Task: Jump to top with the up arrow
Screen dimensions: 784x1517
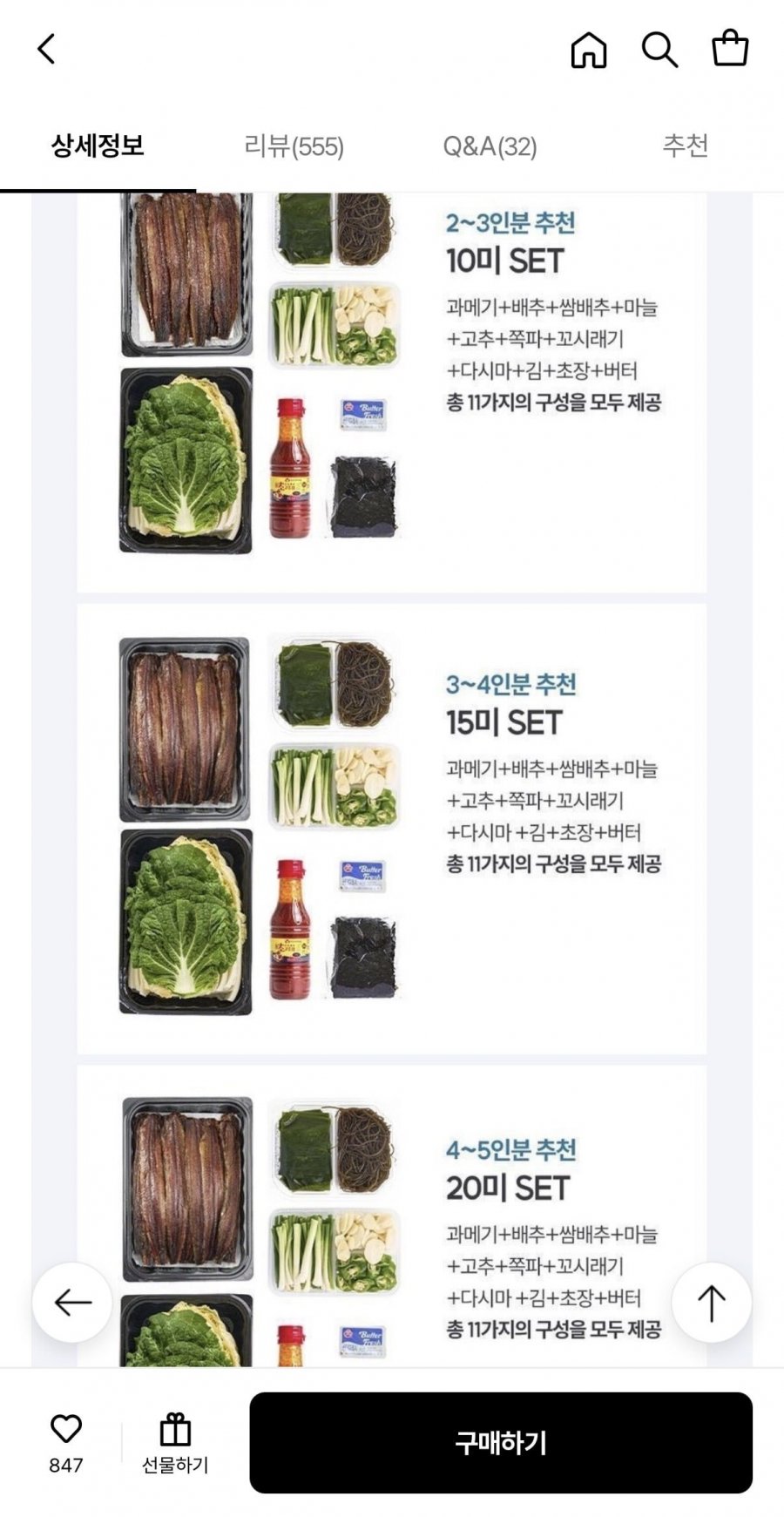Action: click(x=711, y=1303)
